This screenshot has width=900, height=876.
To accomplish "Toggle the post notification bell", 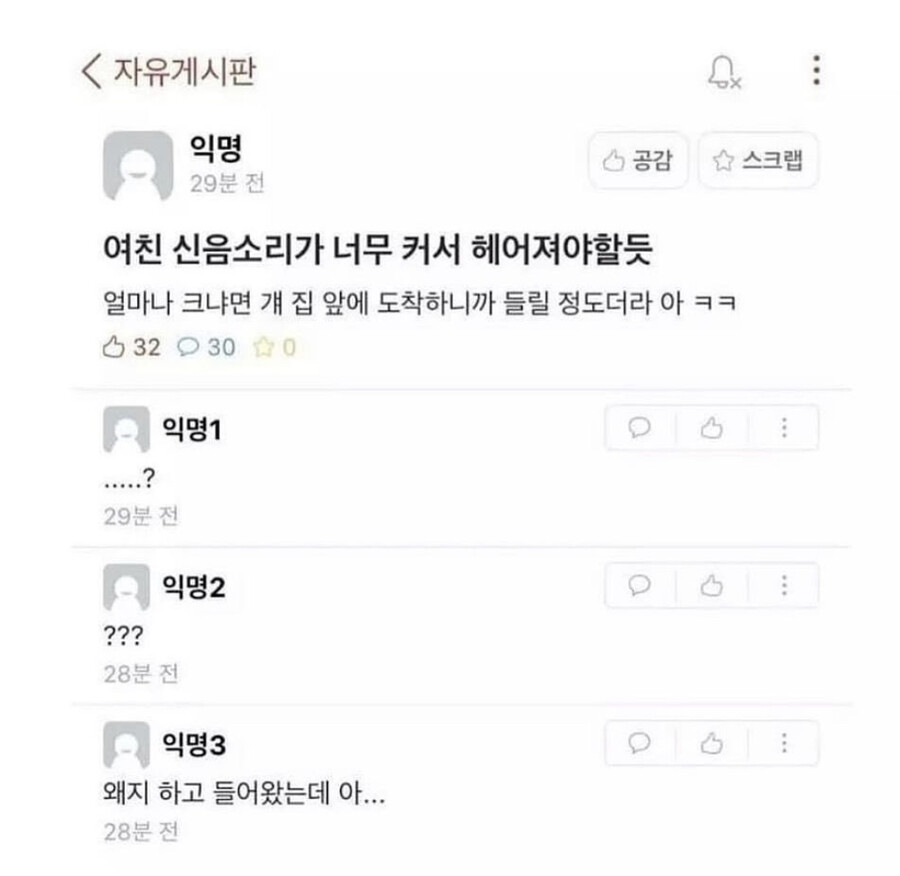I will tap(722, 72).
